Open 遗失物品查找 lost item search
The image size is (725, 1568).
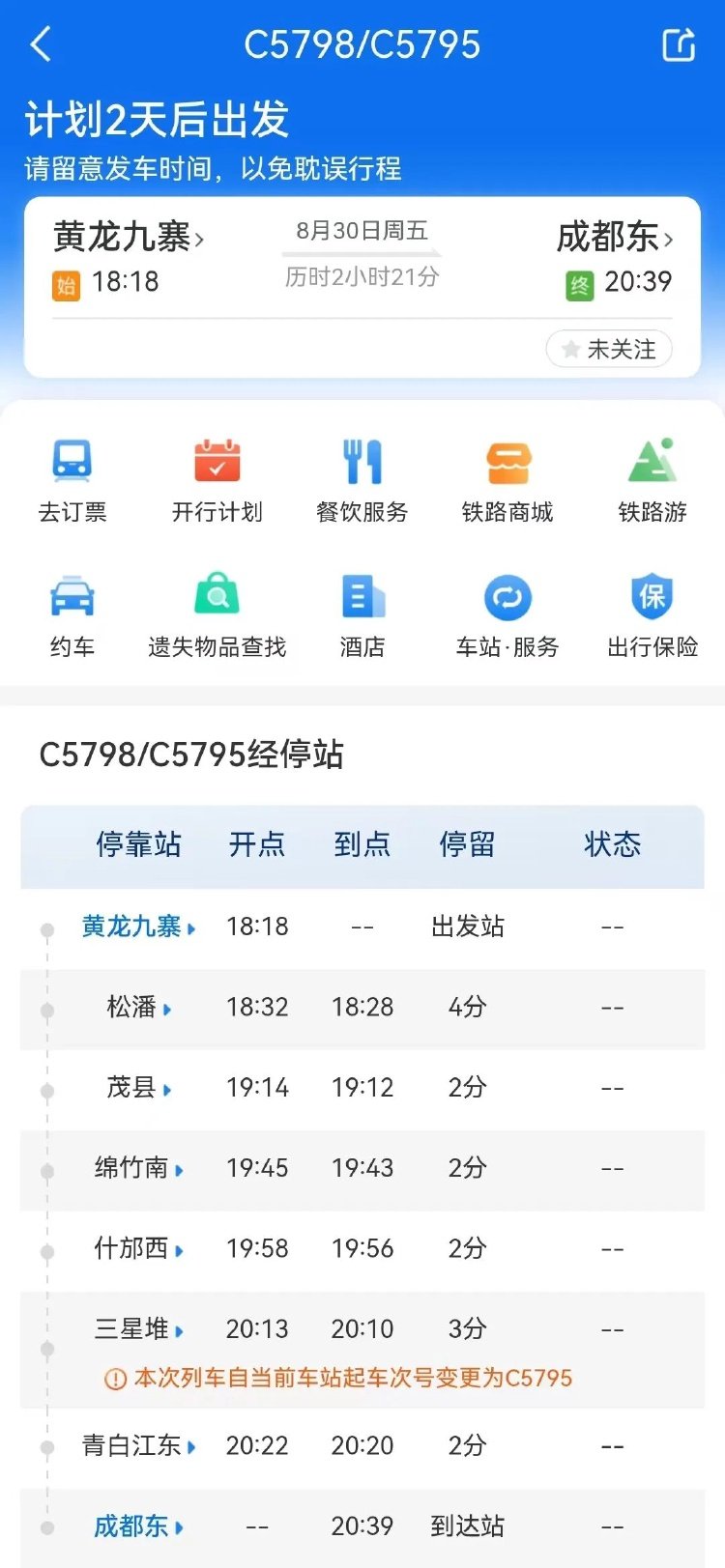217,615
